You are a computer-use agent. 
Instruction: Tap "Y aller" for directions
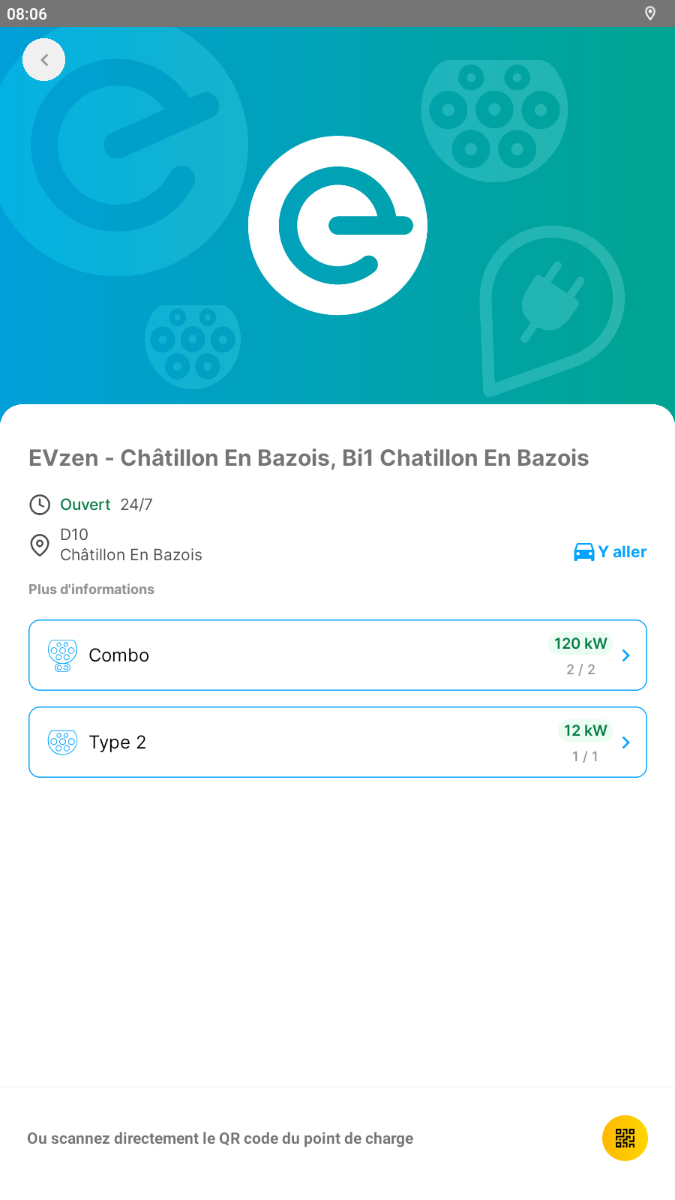click(x=610, y=552)
